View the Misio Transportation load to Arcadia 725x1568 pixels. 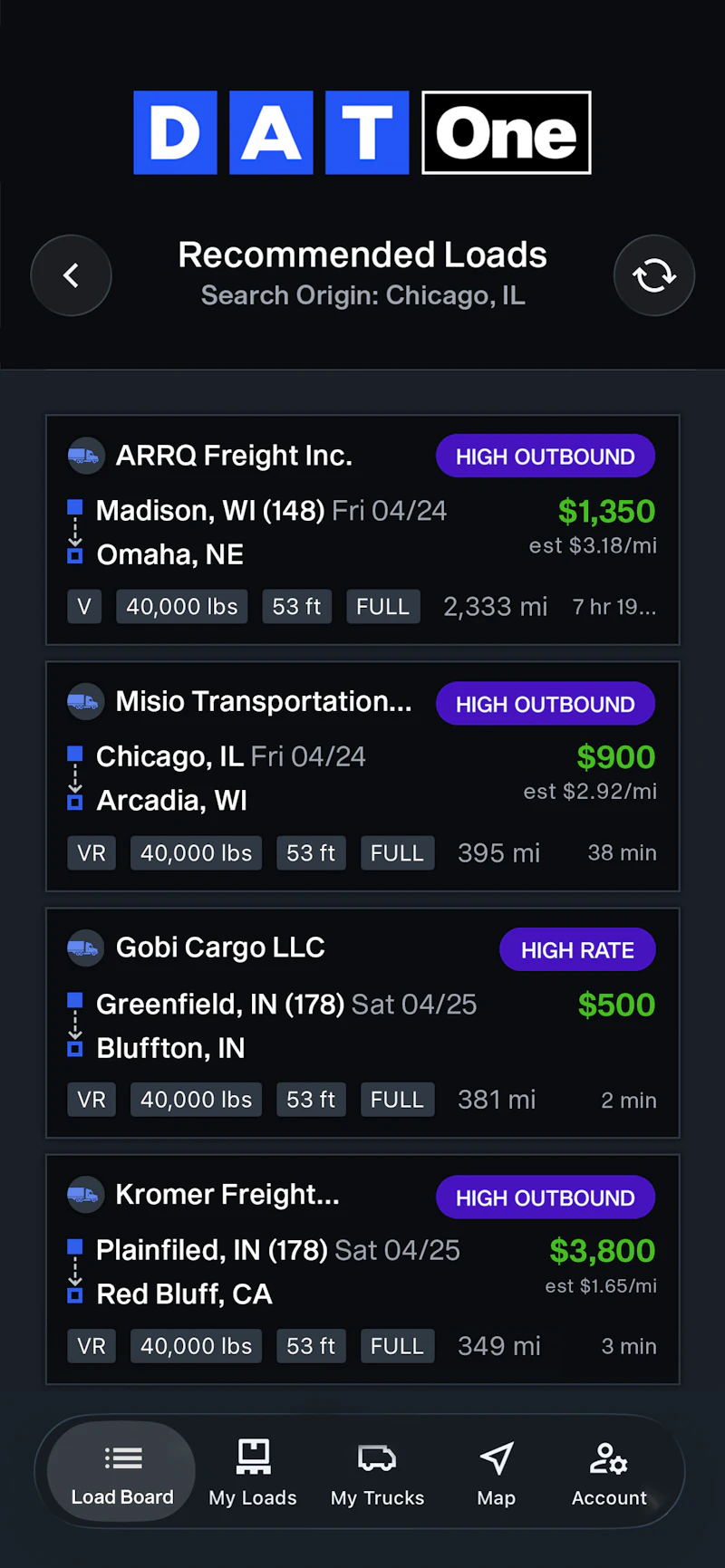click(x=362, y=776)
